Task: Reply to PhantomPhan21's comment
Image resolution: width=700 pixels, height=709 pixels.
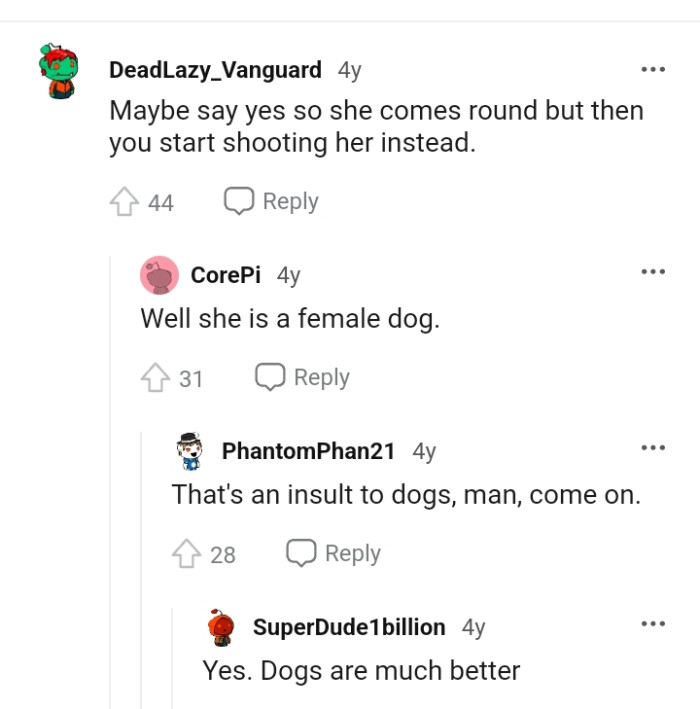Action: pos(333,553)
